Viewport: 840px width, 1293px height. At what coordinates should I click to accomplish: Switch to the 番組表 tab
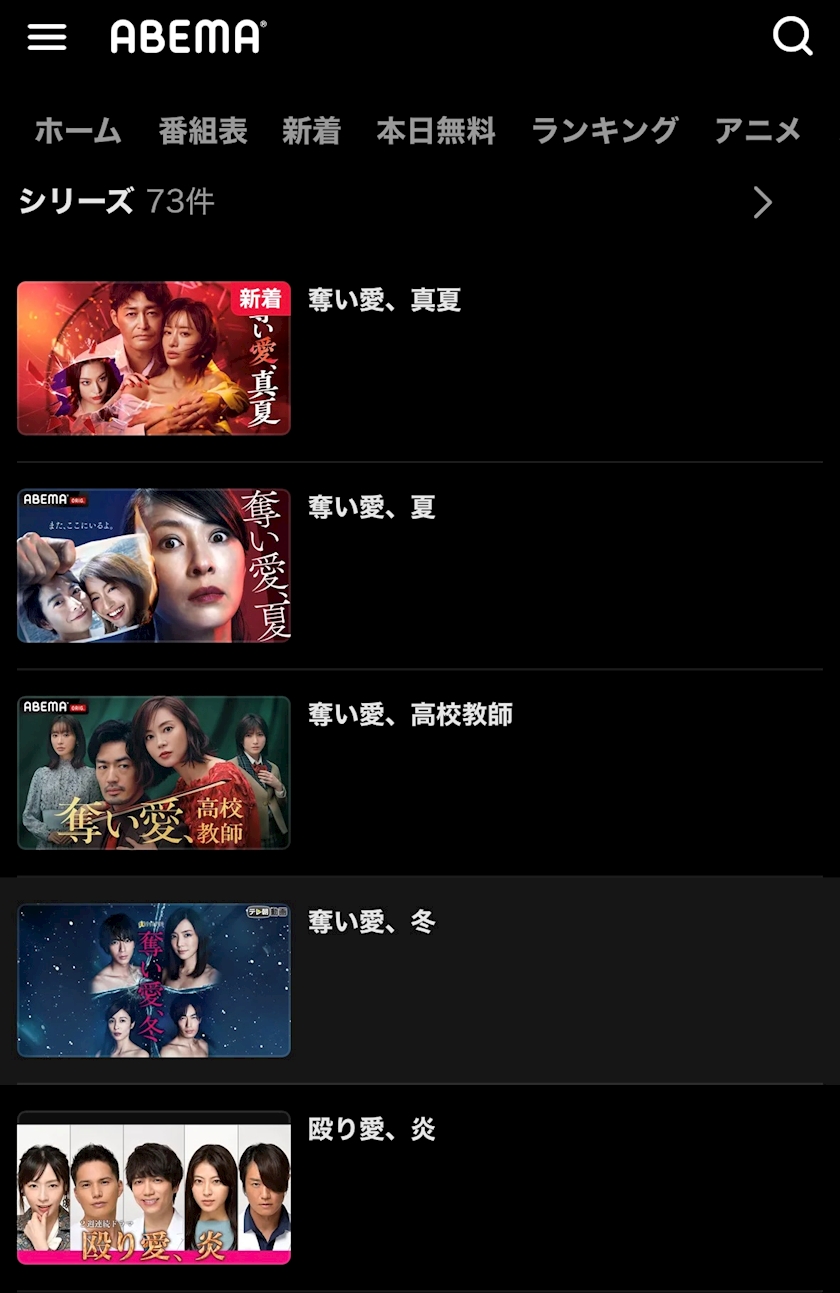tap(203, 131)
